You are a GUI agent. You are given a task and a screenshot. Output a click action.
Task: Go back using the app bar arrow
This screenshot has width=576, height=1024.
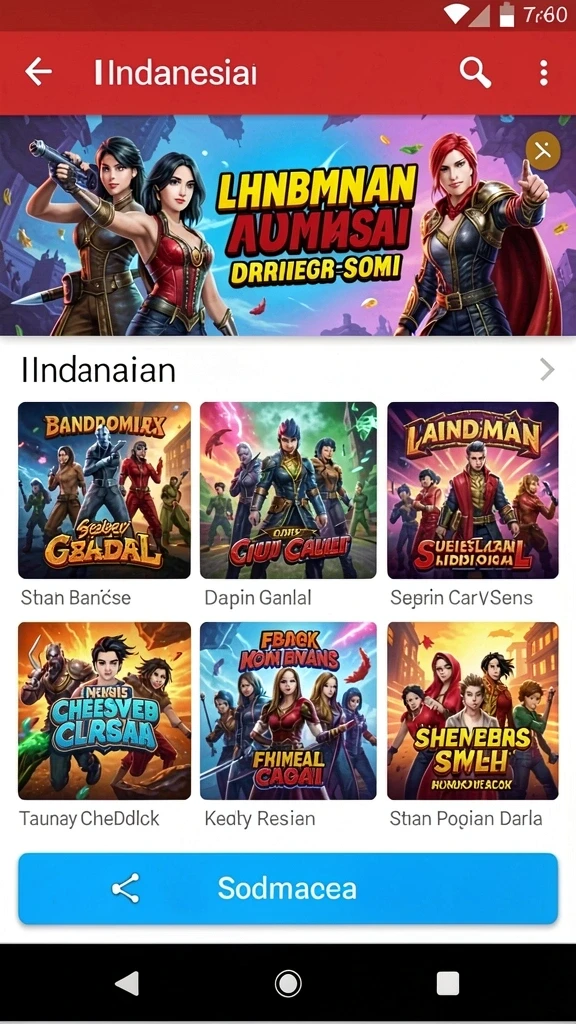point(38,72)
